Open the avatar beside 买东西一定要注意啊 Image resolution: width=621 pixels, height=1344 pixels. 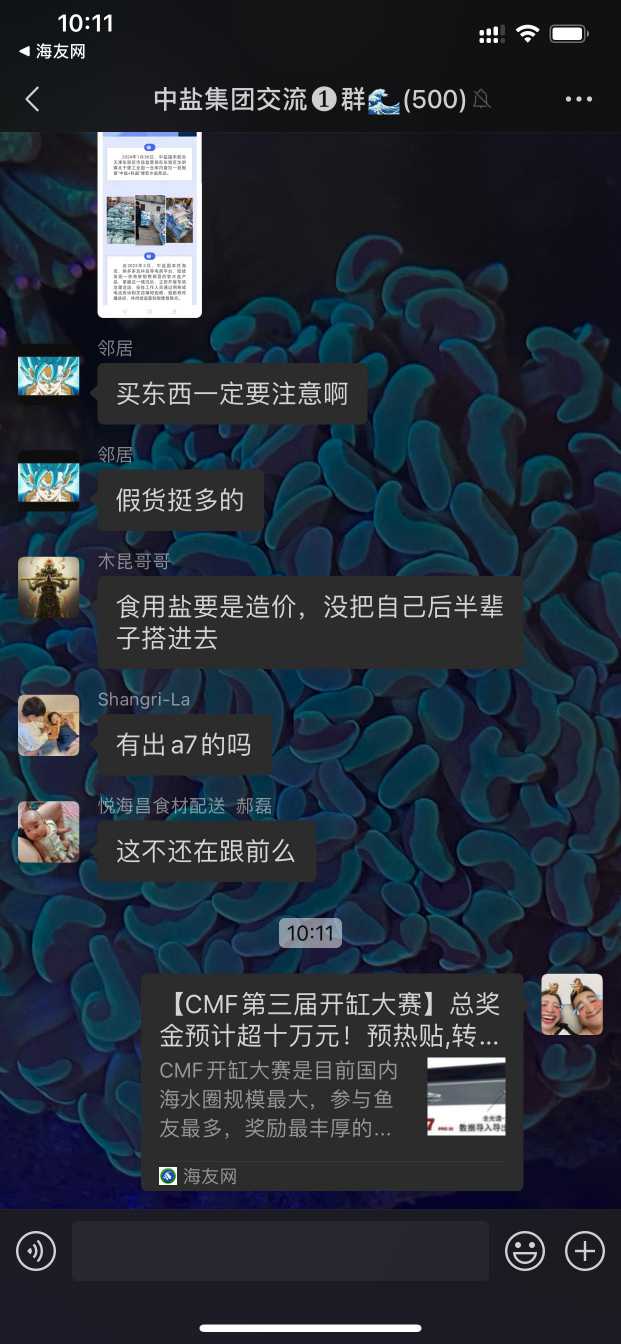(x=48, y=375)
